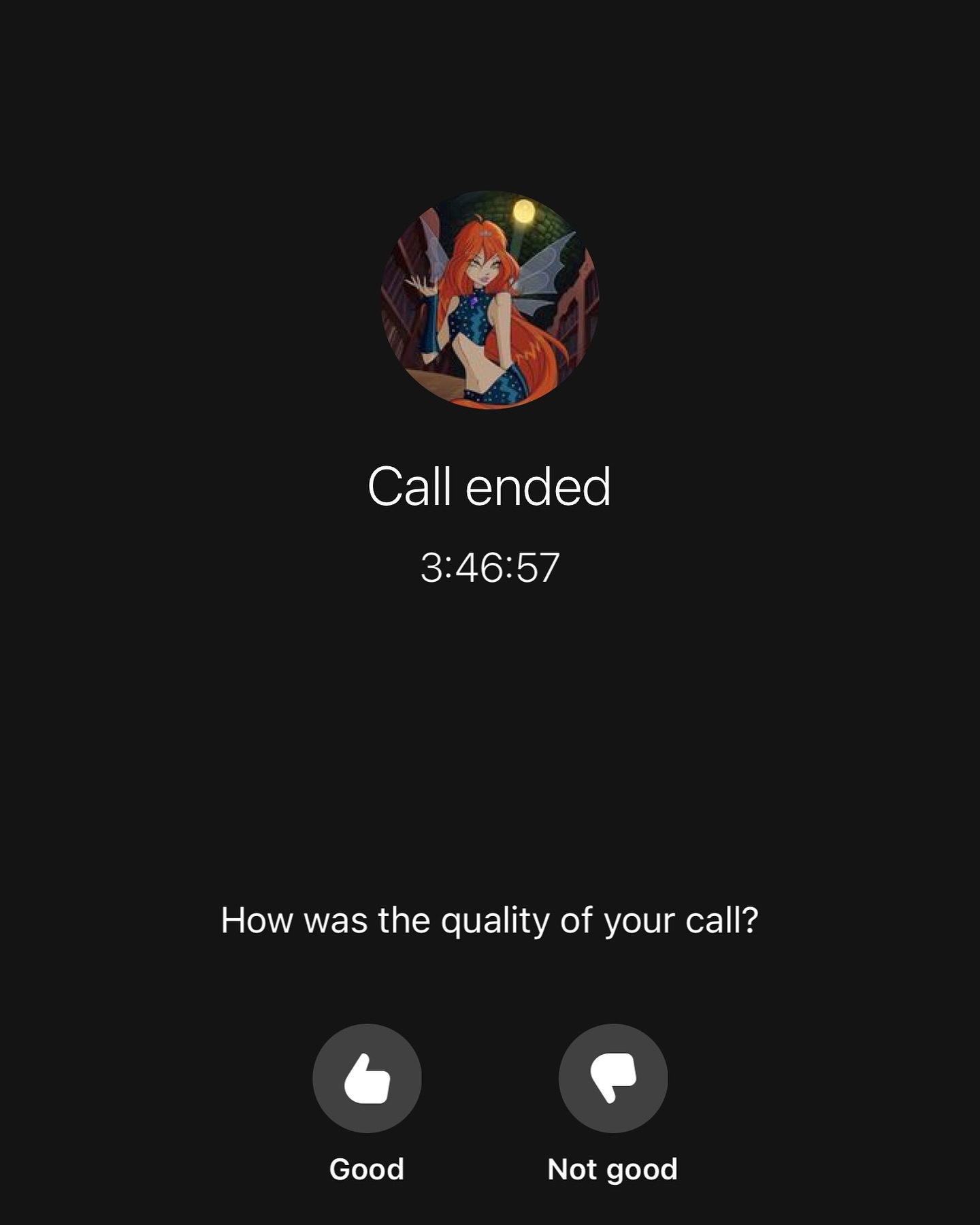The image size is (980, 1225).
Task: Rate the call quality as Good
Action: (367, 1078)
